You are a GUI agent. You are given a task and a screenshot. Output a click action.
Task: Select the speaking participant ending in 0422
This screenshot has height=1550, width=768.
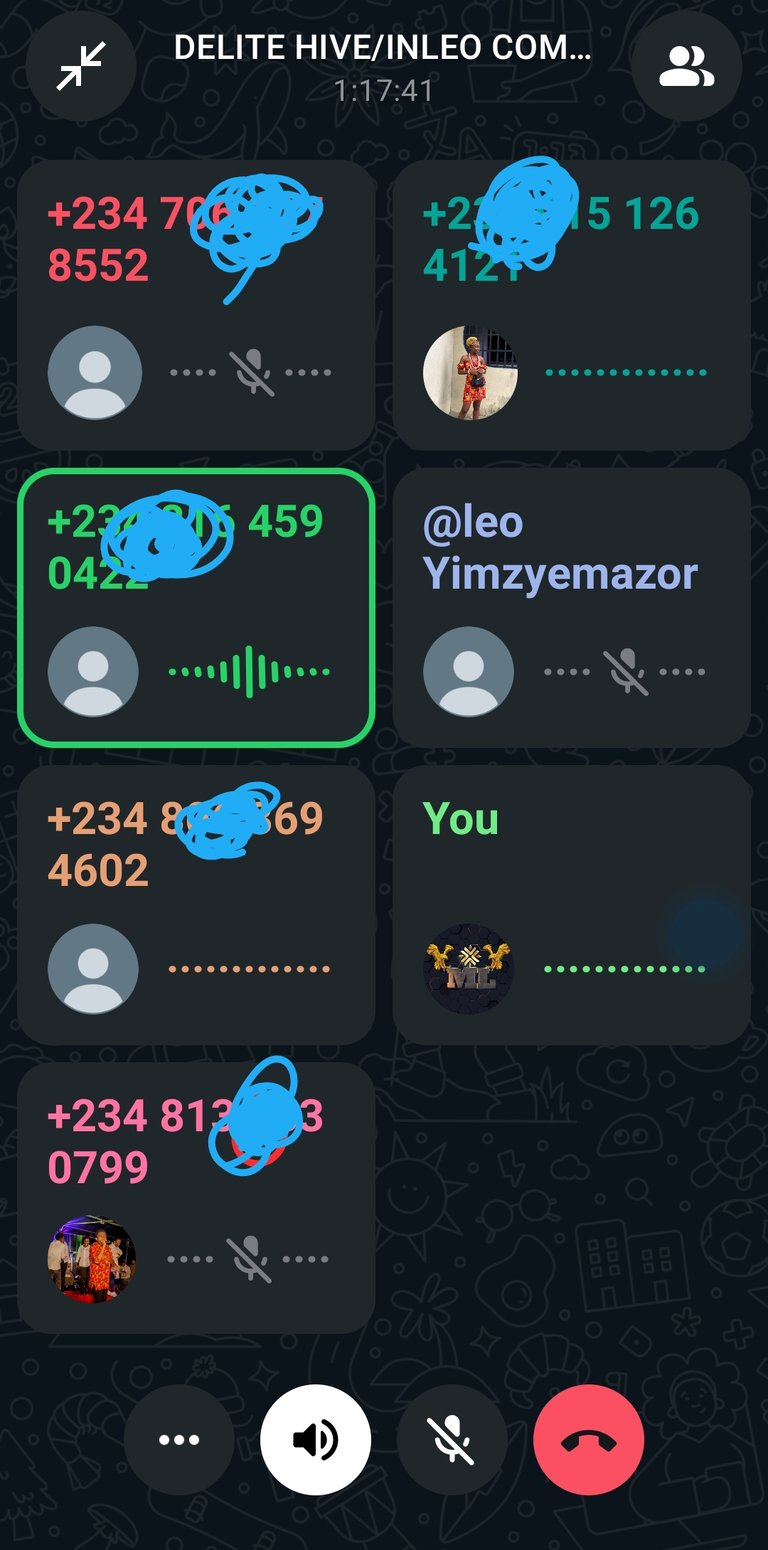tap(196, 607)
